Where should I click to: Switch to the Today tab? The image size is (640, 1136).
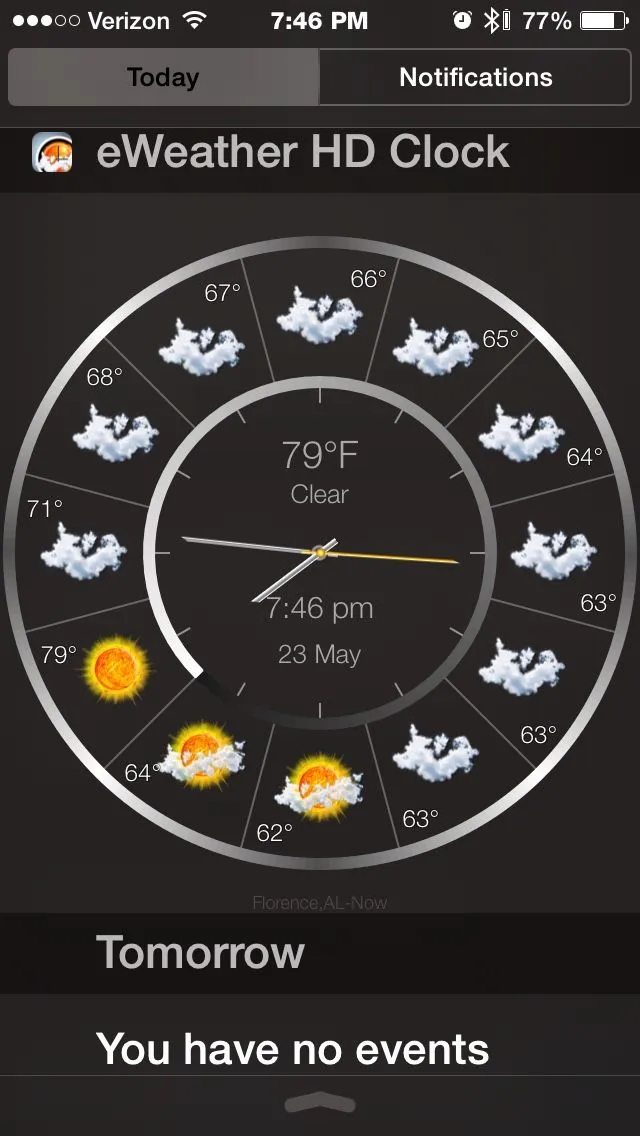point(163,78)
